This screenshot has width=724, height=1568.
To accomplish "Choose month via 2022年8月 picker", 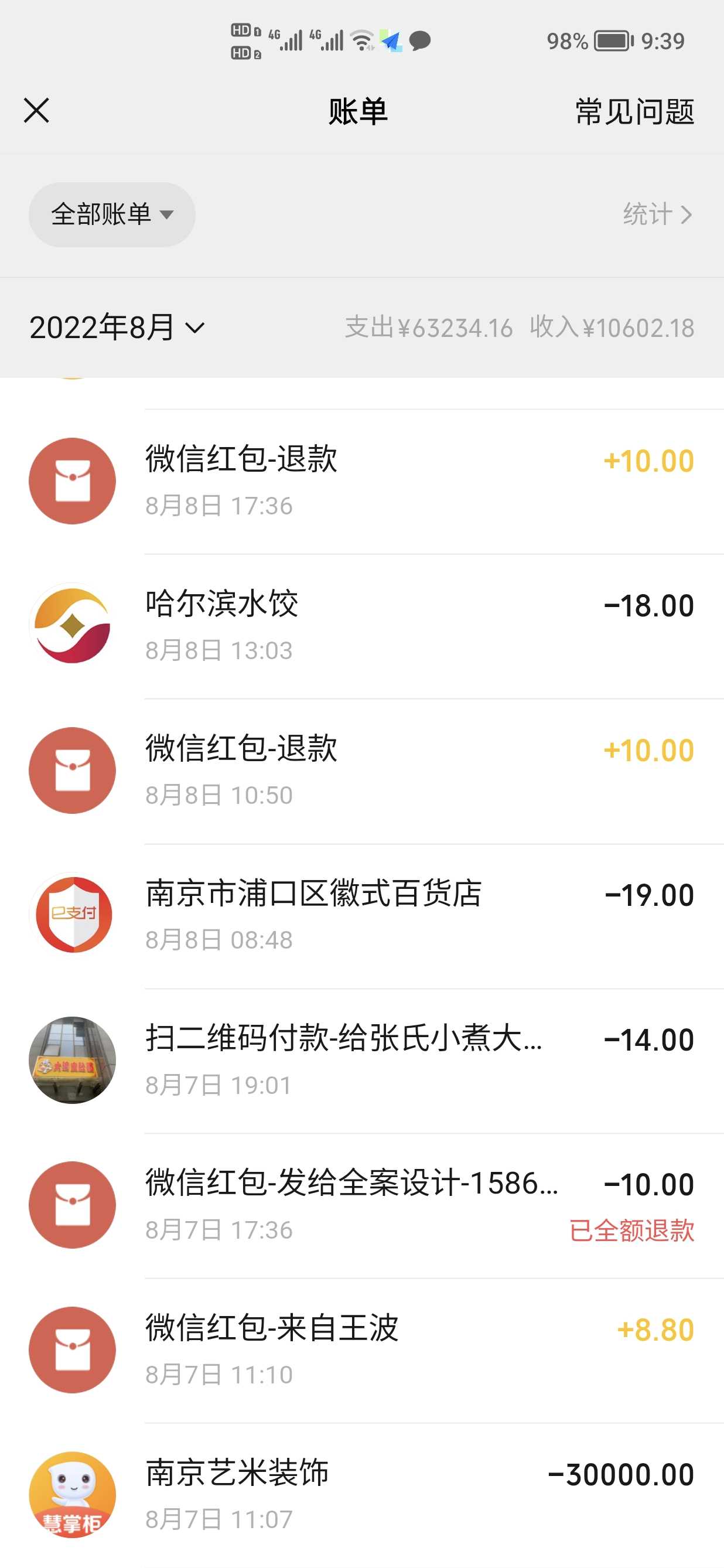I will click(x=117, y=328).
